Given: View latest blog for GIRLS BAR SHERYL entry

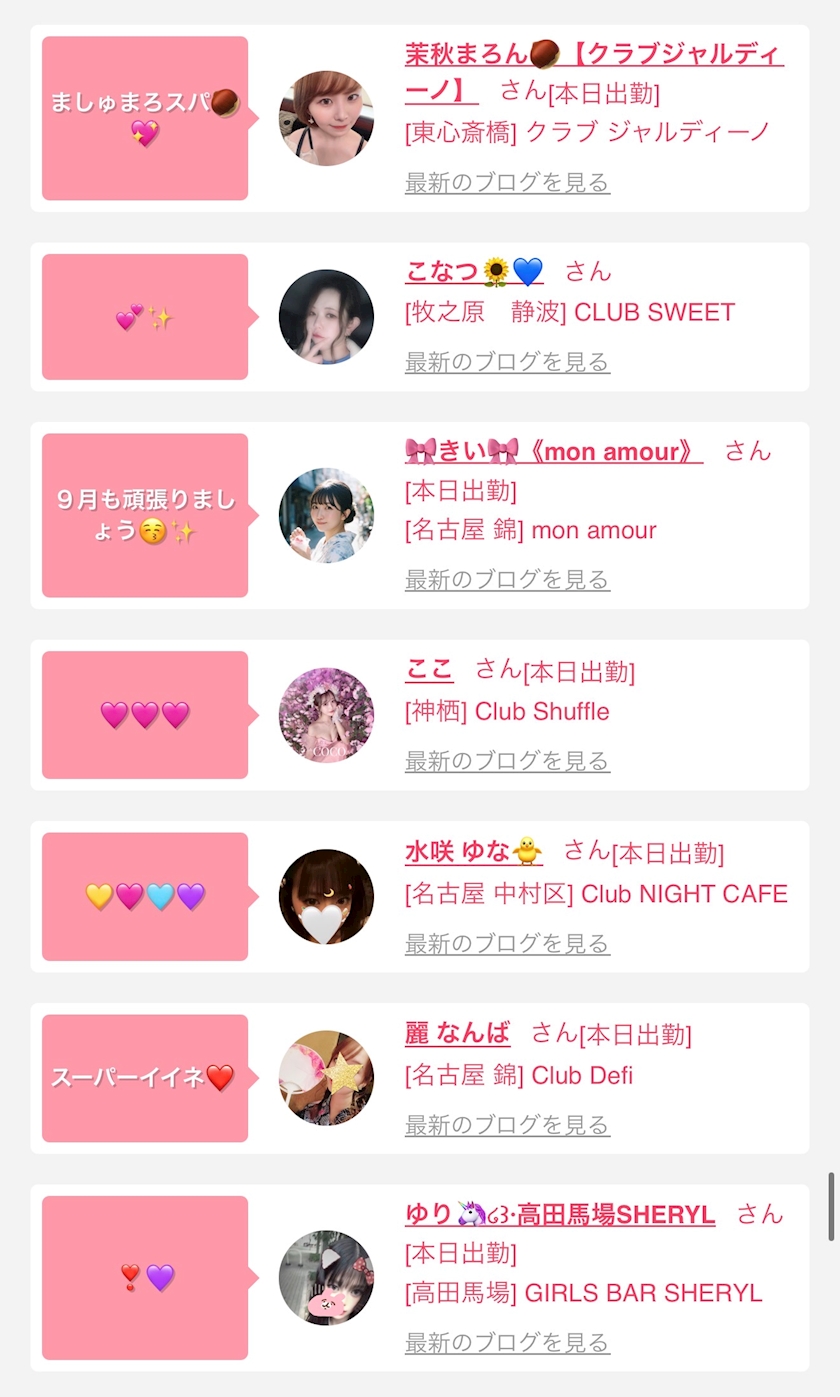Looking at the screenshot, I should [507, 1342].
